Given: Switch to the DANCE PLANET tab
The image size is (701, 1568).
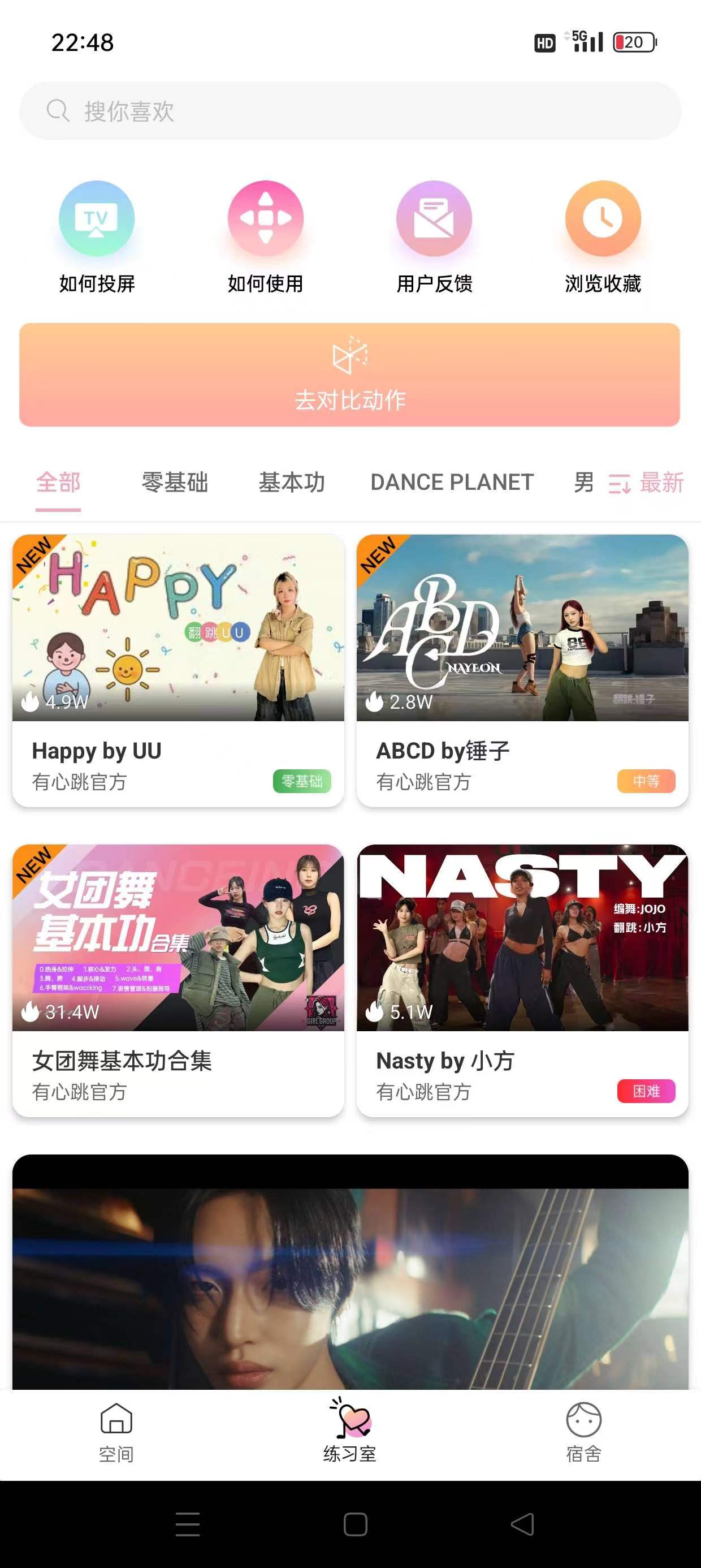Looking at the screenshot, I should (x=452, y=483).
